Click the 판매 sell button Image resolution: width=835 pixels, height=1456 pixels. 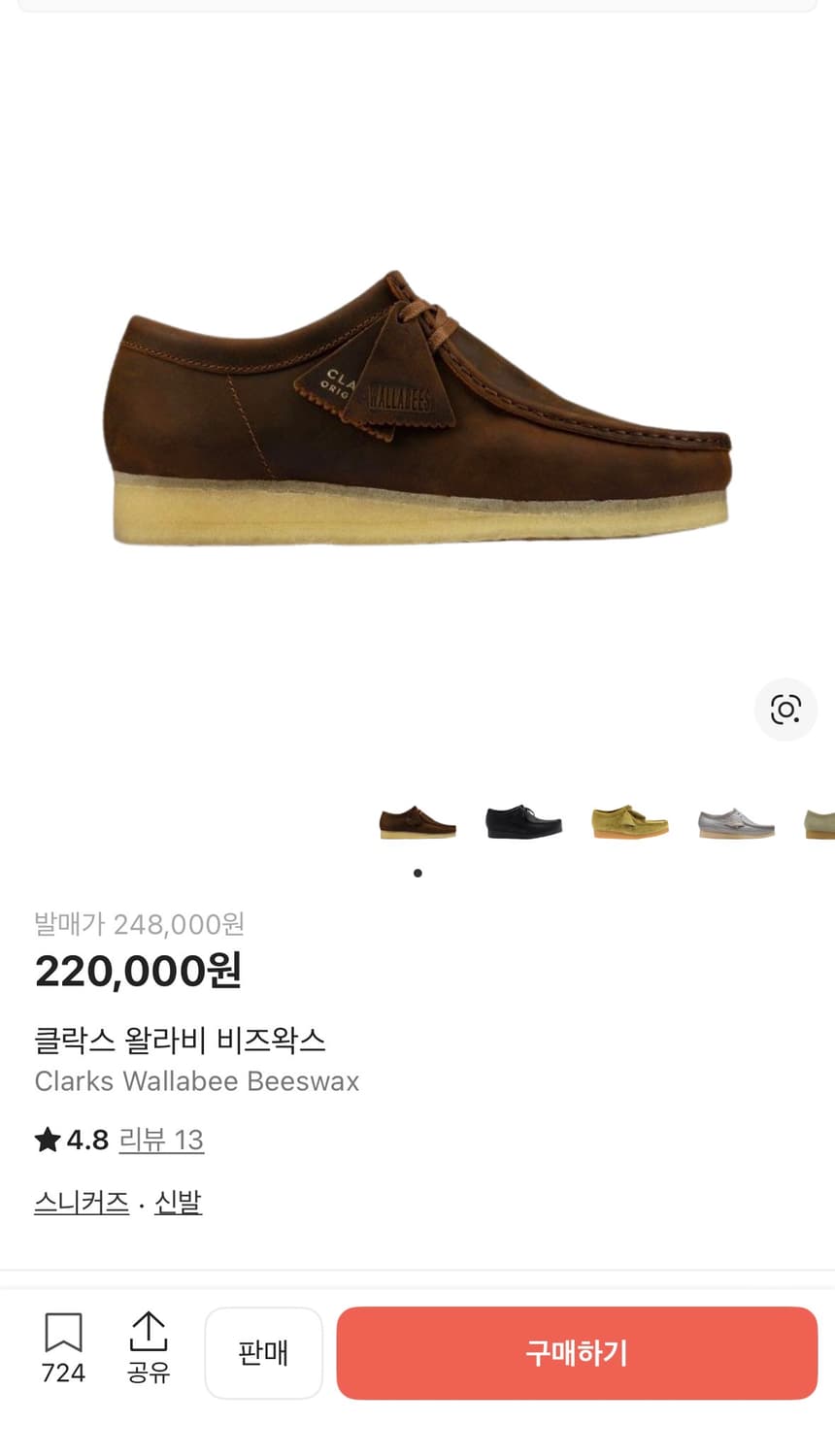[264, 1352]
